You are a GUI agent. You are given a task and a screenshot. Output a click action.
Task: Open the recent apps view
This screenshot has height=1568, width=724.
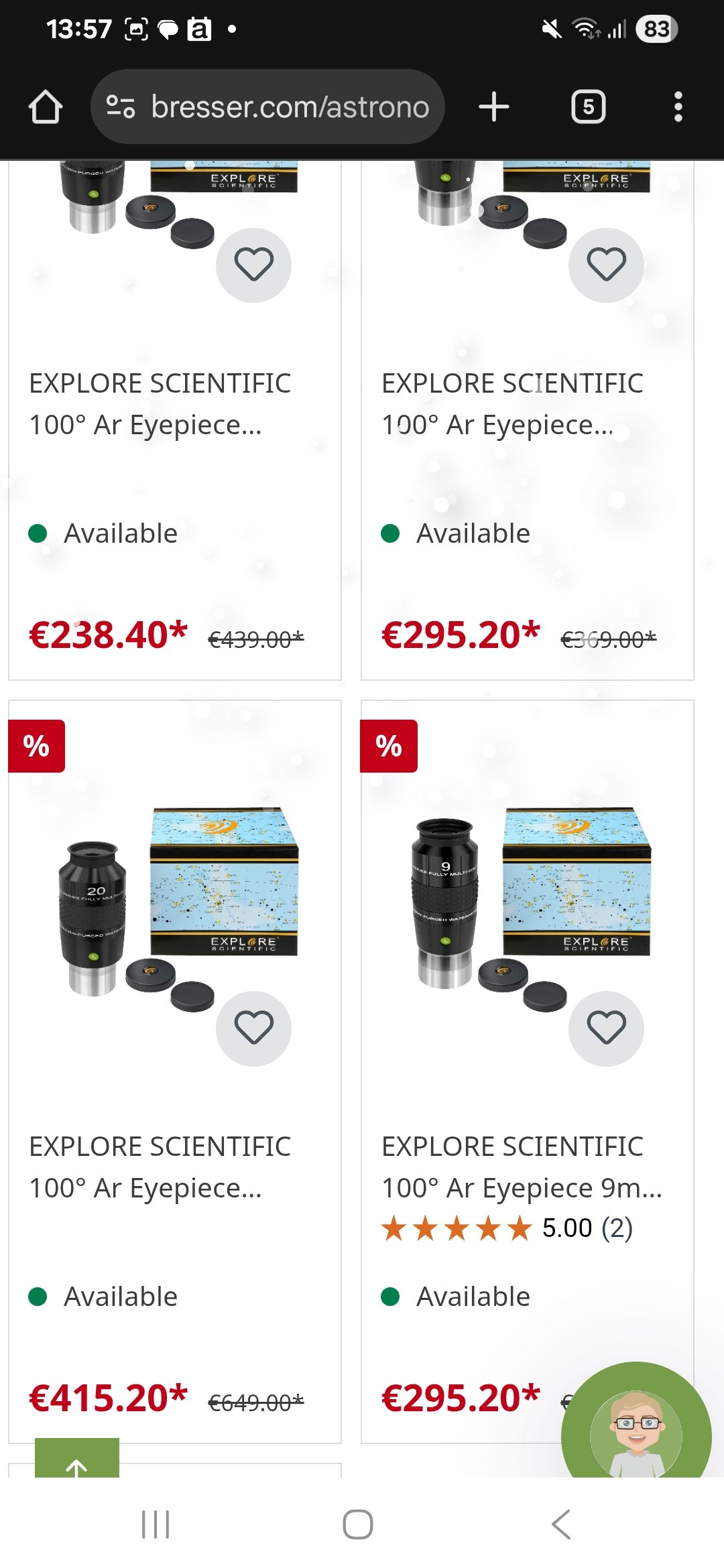tap(156, 1524)
